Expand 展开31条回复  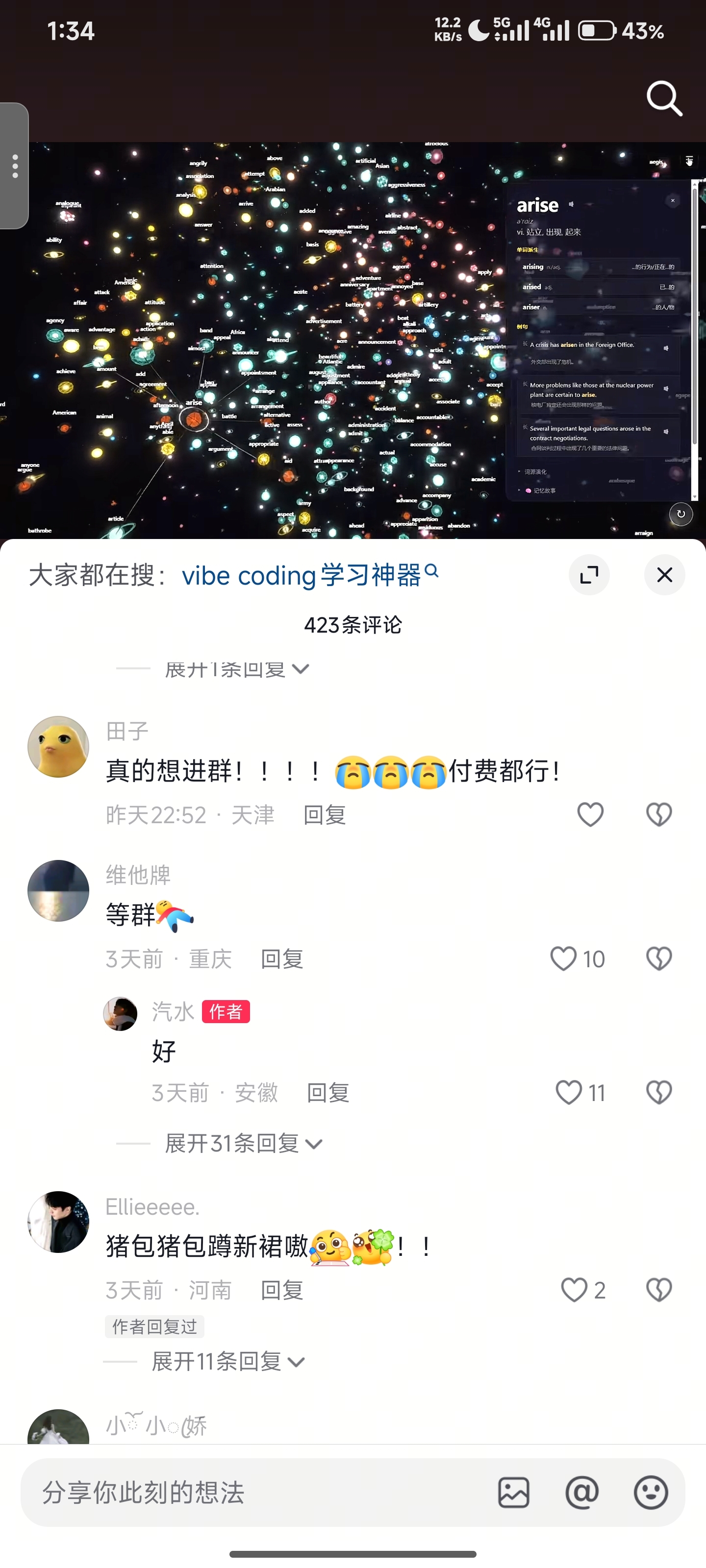(243, 1144)
